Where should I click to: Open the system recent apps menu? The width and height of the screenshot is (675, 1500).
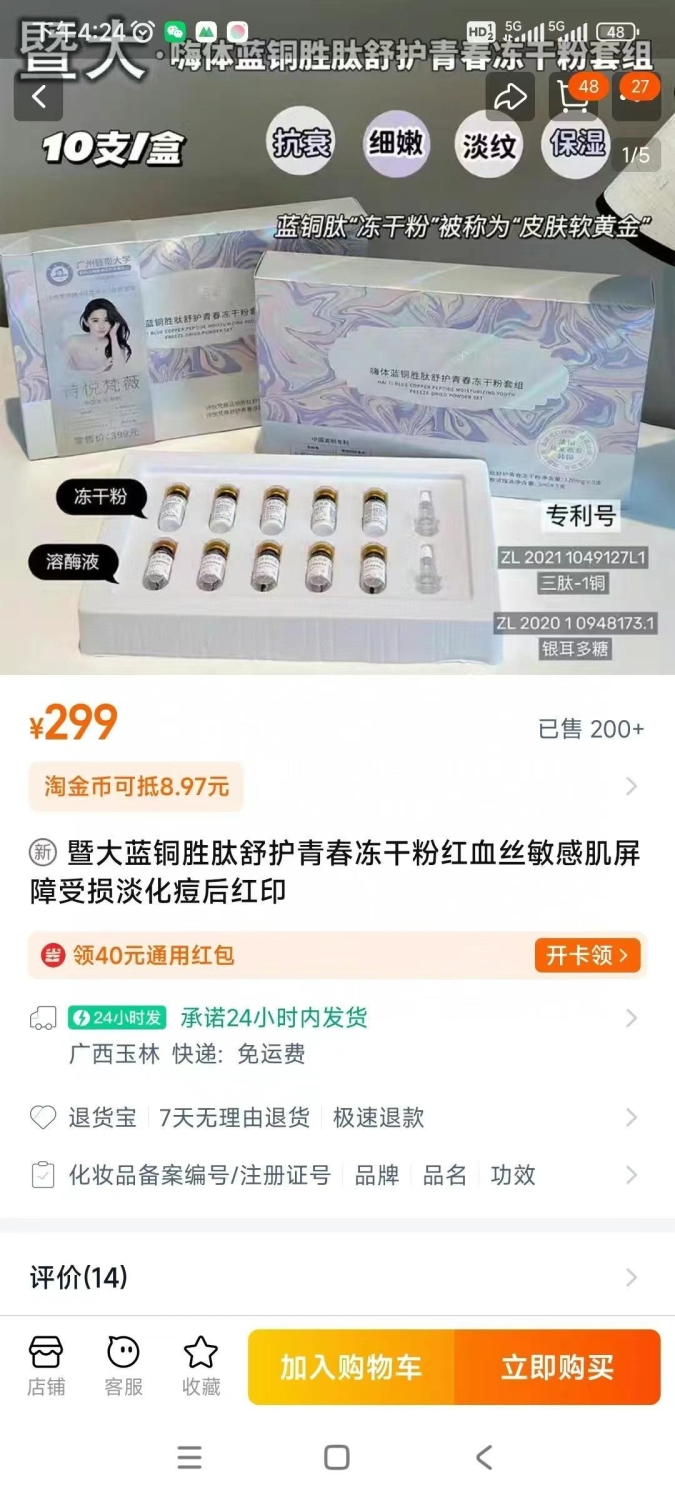[x=190, y=1457]
